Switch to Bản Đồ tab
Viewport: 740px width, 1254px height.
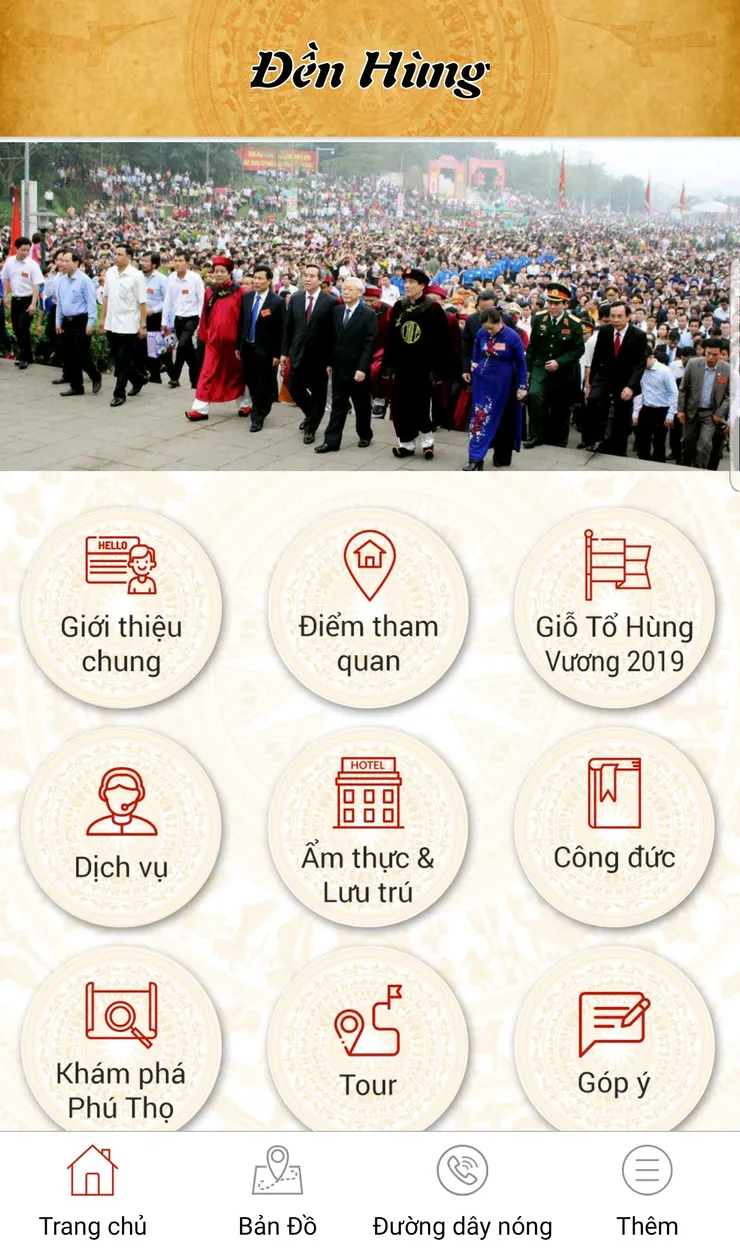pos(277,1192)
